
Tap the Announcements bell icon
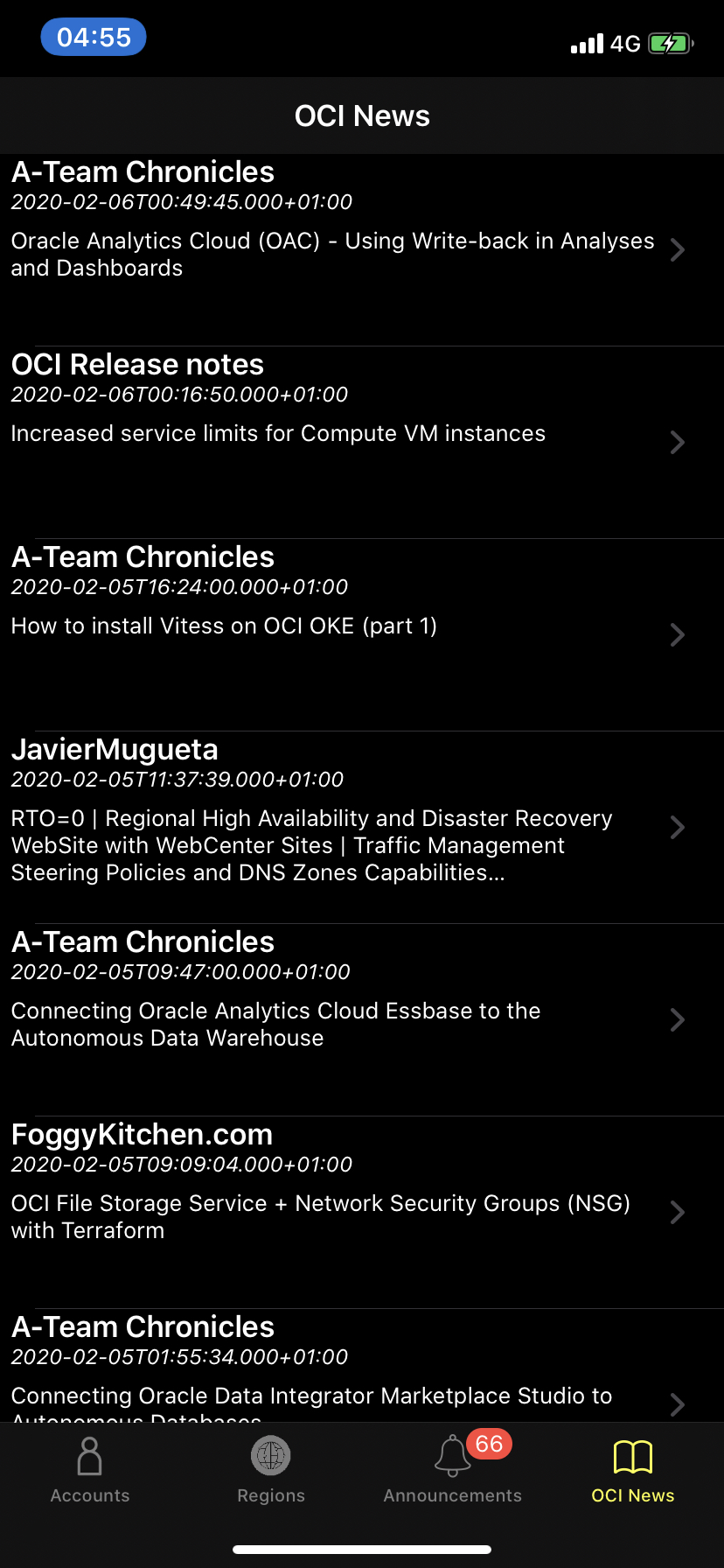point(451,1457)
